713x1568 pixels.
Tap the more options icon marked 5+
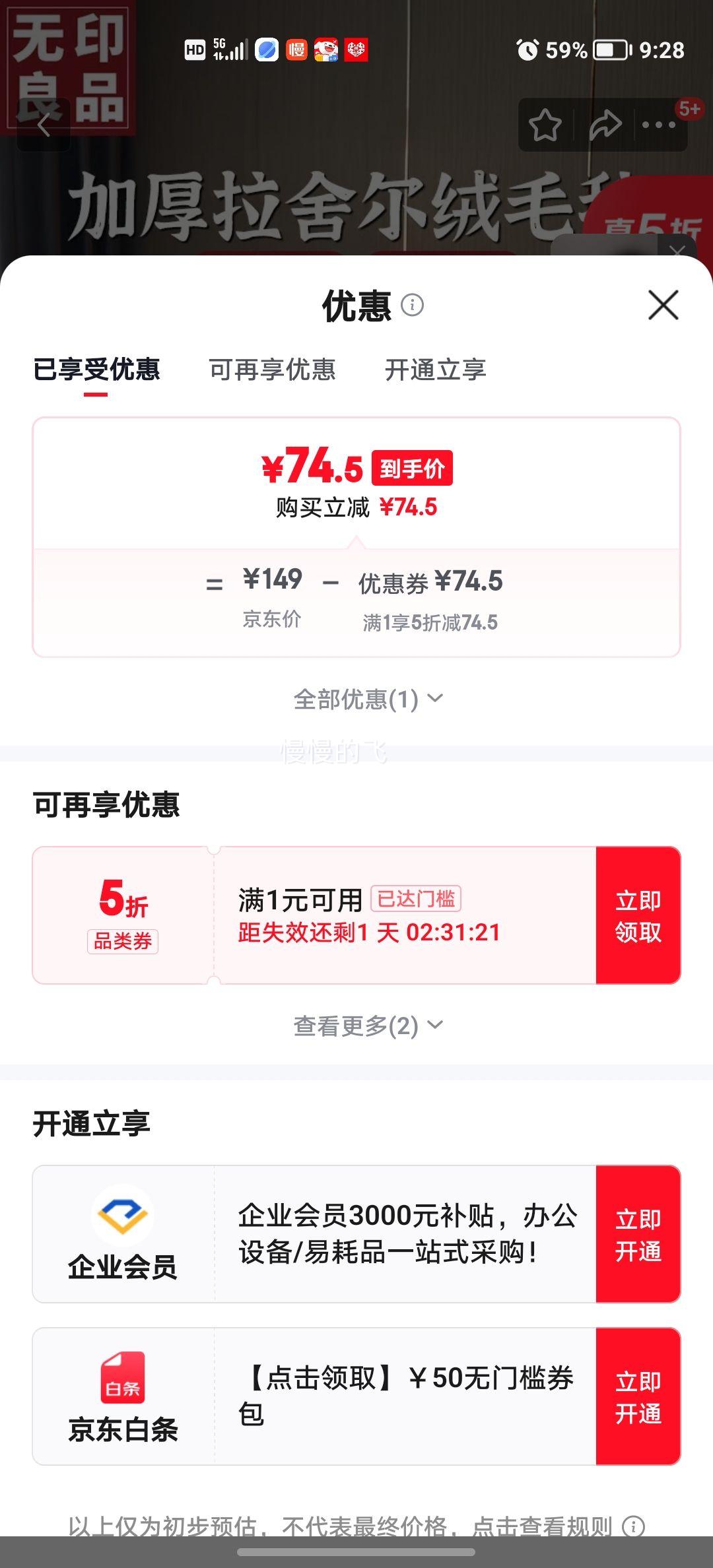(x=660, y=125)
